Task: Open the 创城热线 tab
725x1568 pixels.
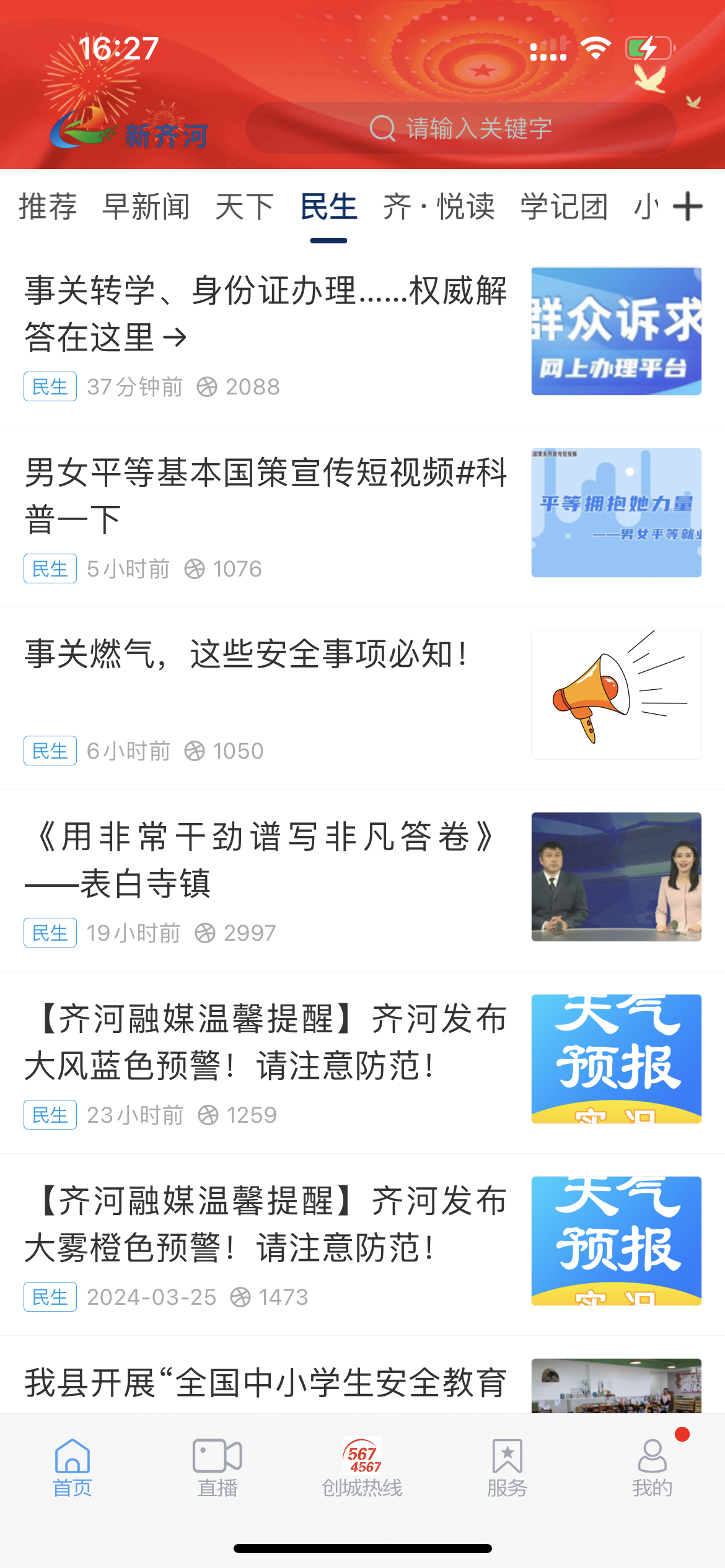Action: click(x=362, y=1468)
